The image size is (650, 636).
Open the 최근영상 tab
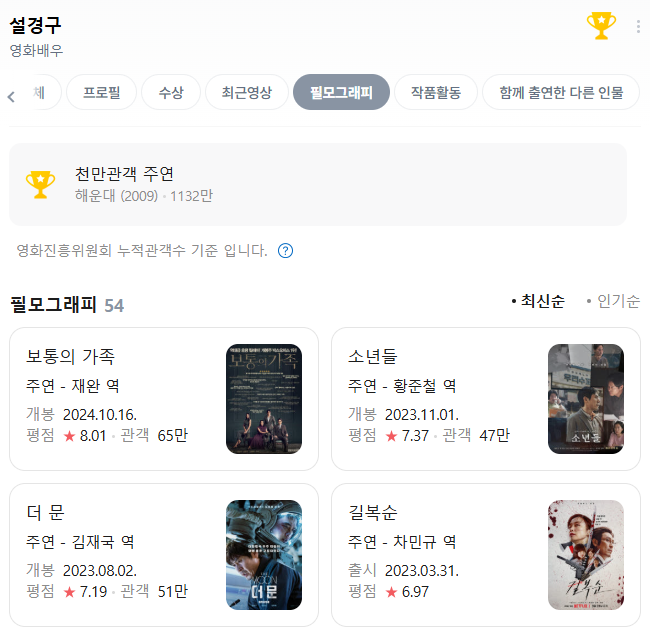[x=247, y=92]
